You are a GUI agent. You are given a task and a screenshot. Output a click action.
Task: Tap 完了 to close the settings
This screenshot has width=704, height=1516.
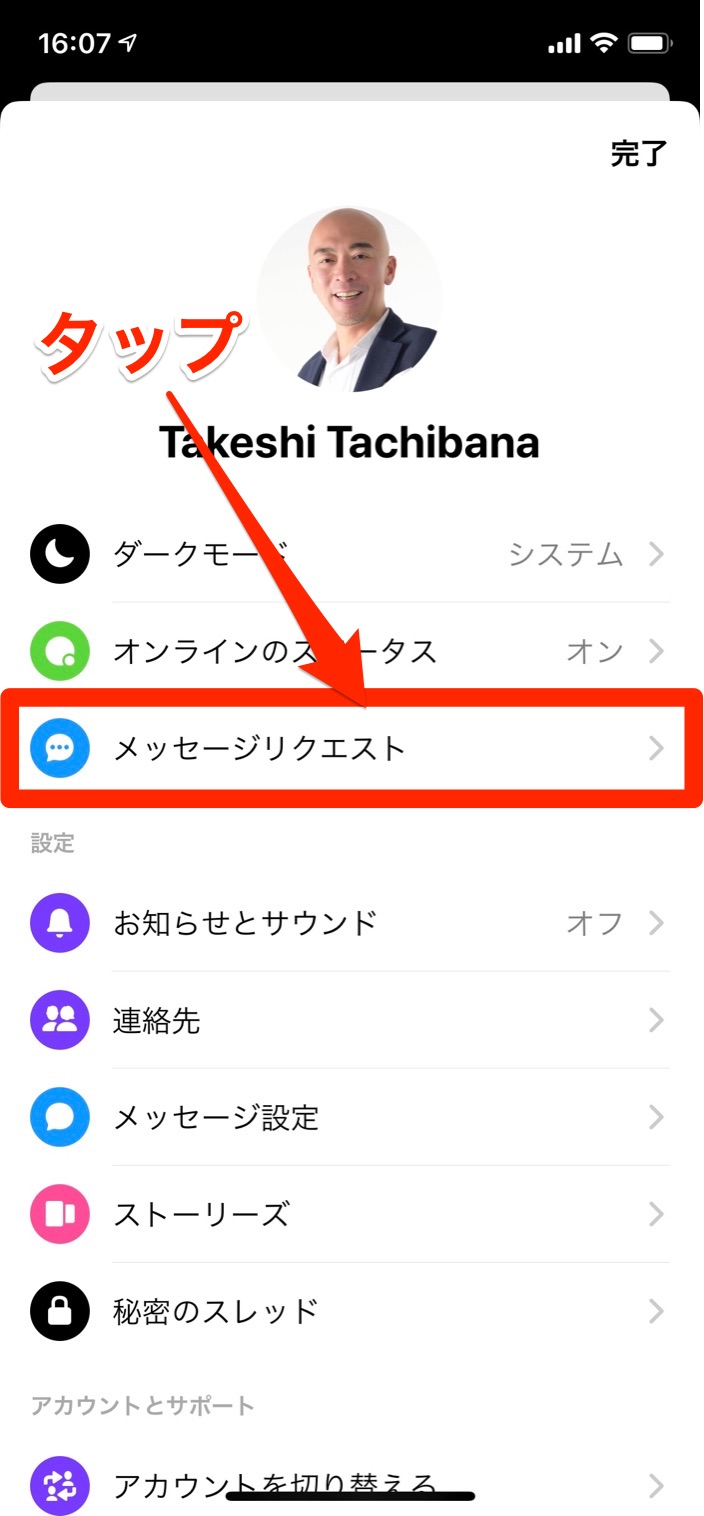point(638,153)
